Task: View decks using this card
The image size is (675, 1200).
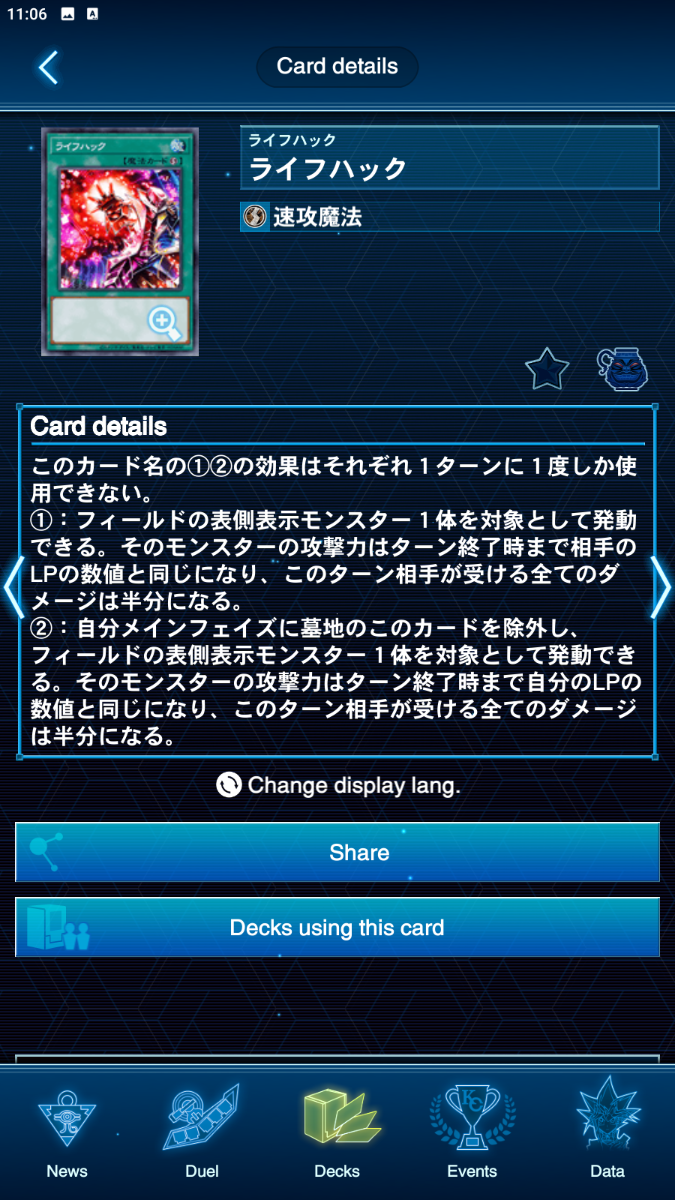Action: [x=338, y=928]
